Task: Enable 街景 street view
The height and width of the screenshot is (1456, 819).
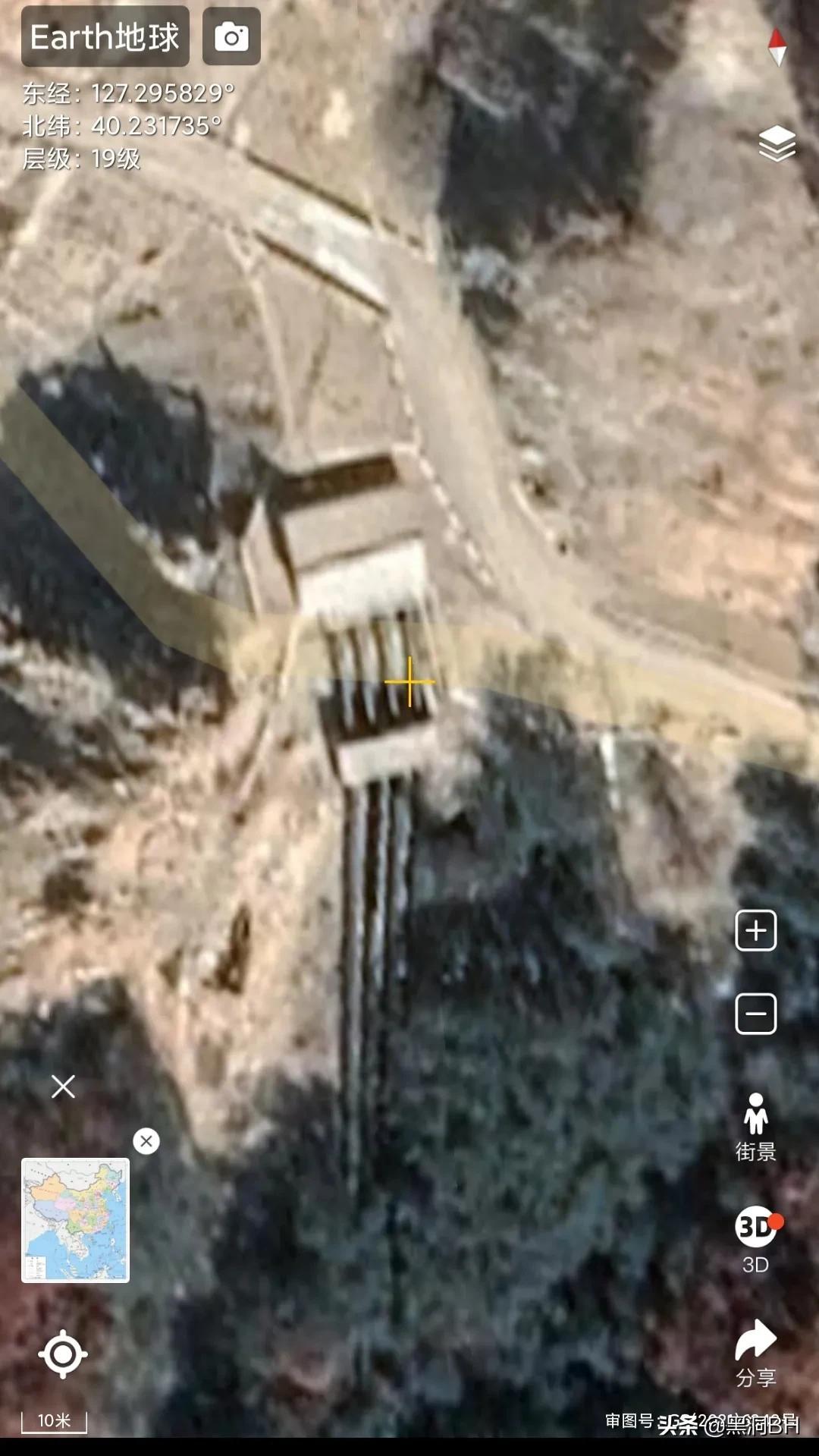Action: pos(755,1127)
